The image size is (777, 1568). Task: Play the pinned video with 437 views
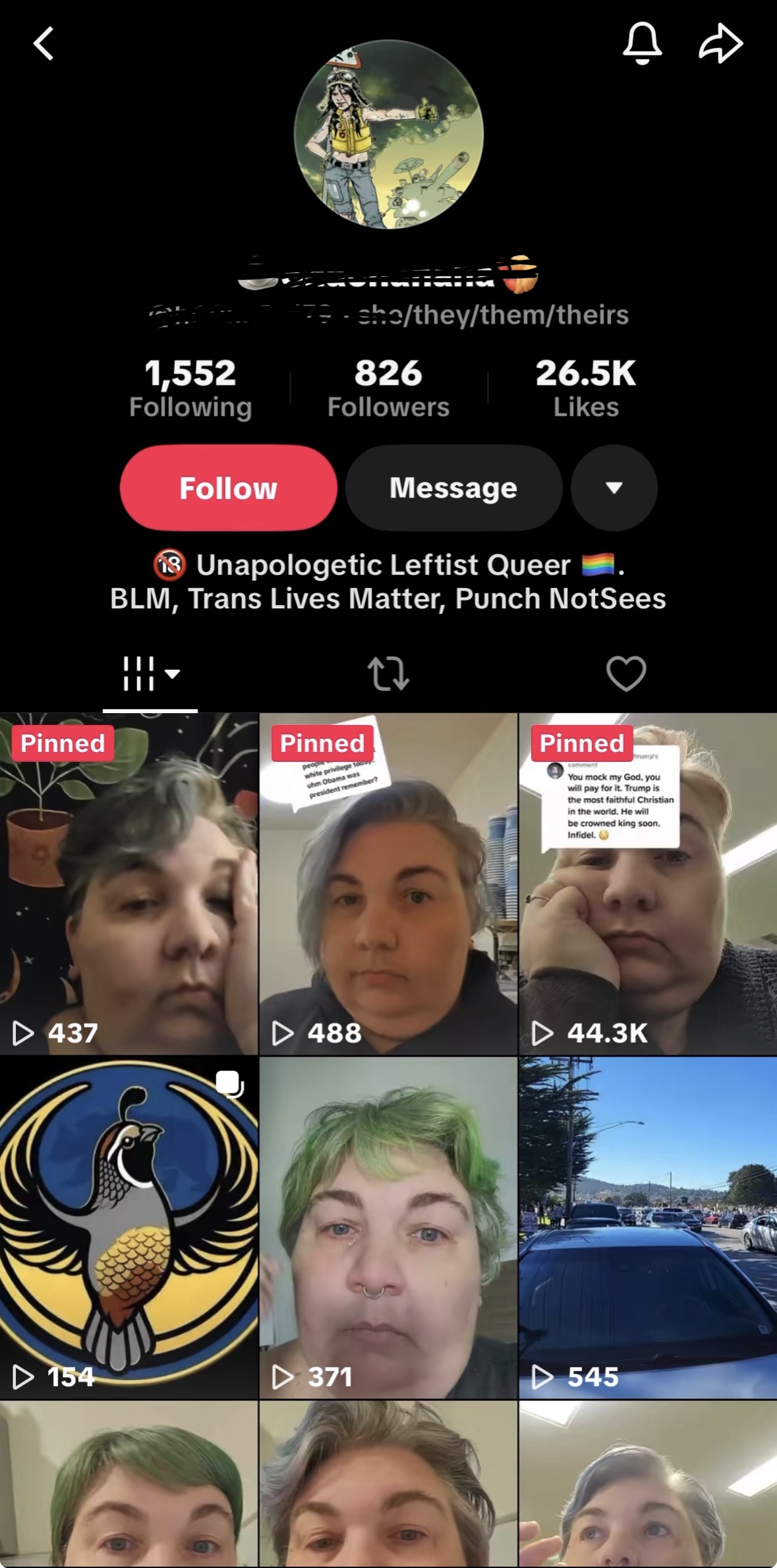(x=129, y=883)
